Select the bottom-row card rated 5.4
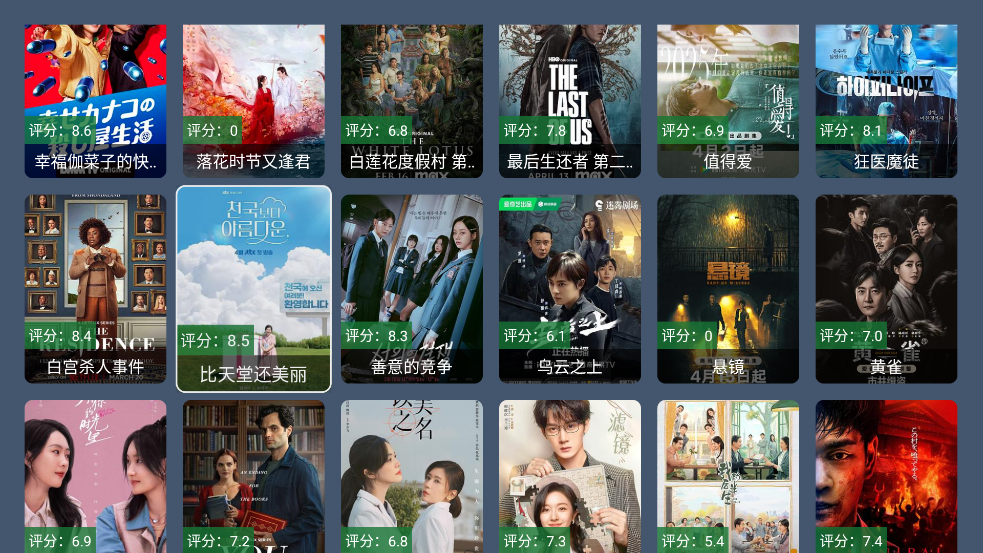This screenshot has width=983, height=553. click(728, 476)
